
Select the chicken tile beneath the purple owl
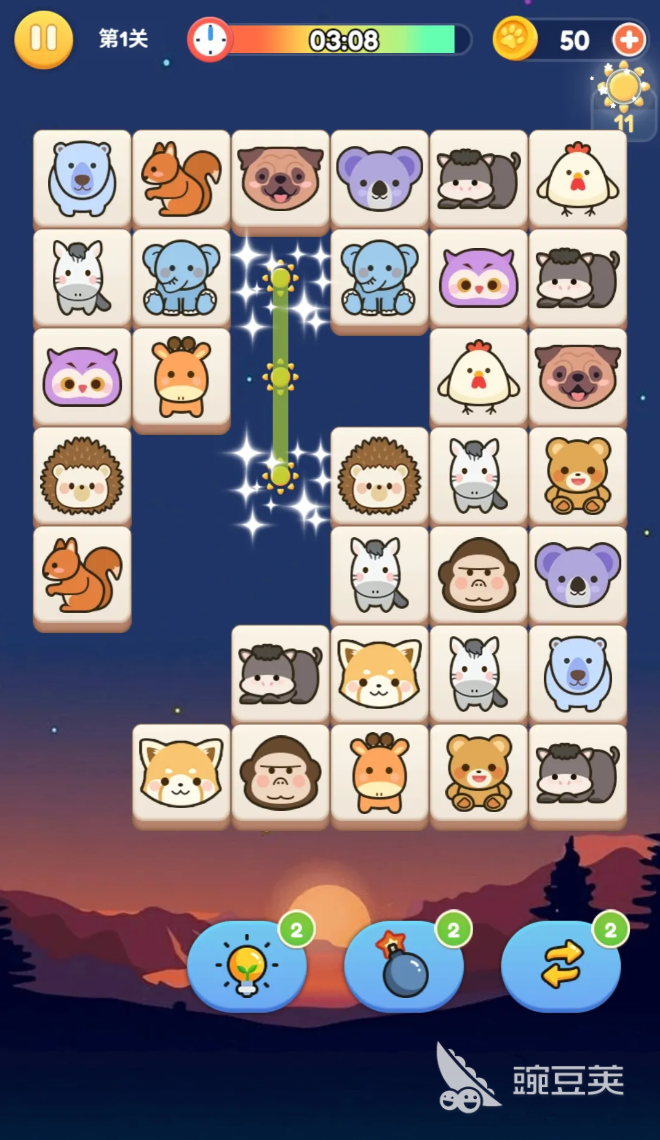tap(478, 377)
